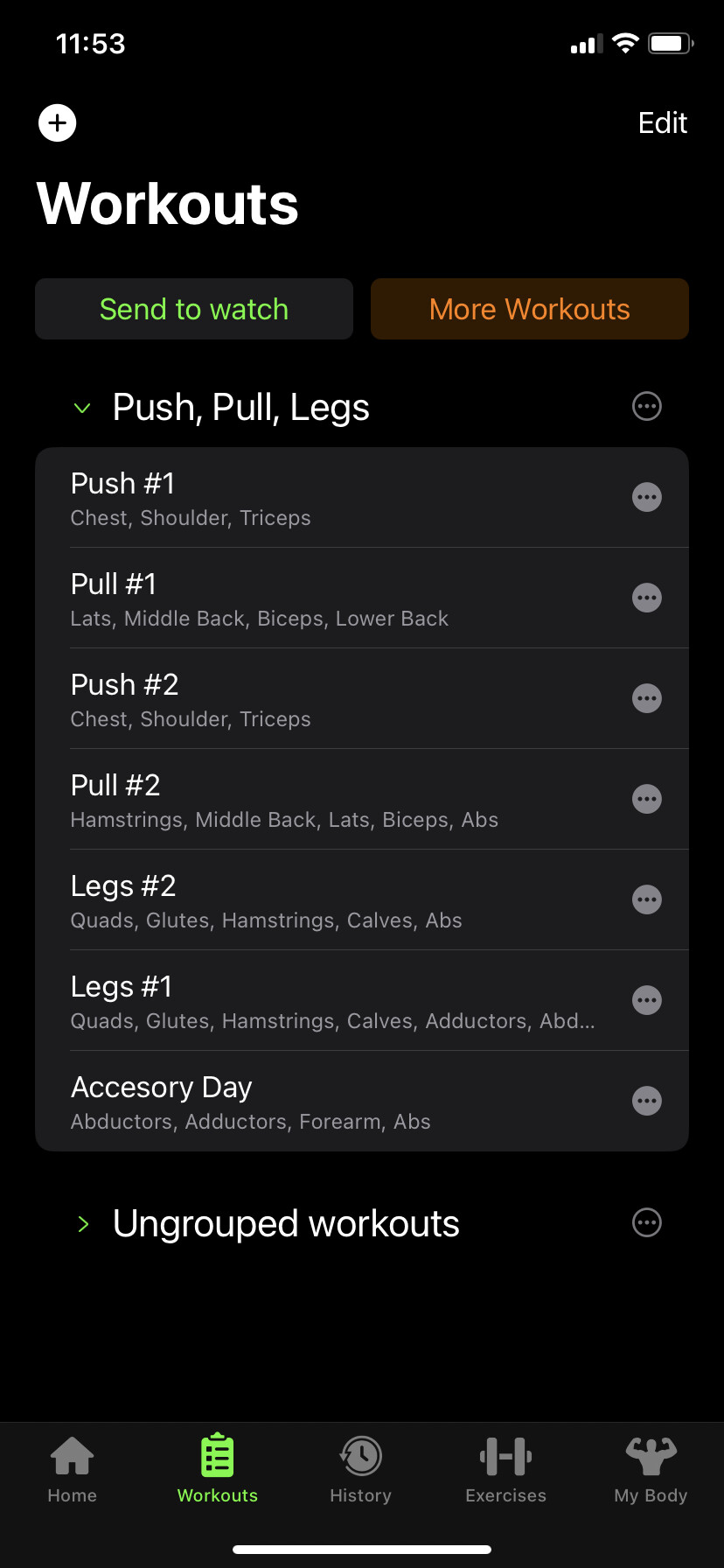Switch to the Exercises tab
The height and width of the screenshot is (1568, 724).
[x=505, y=1470]
